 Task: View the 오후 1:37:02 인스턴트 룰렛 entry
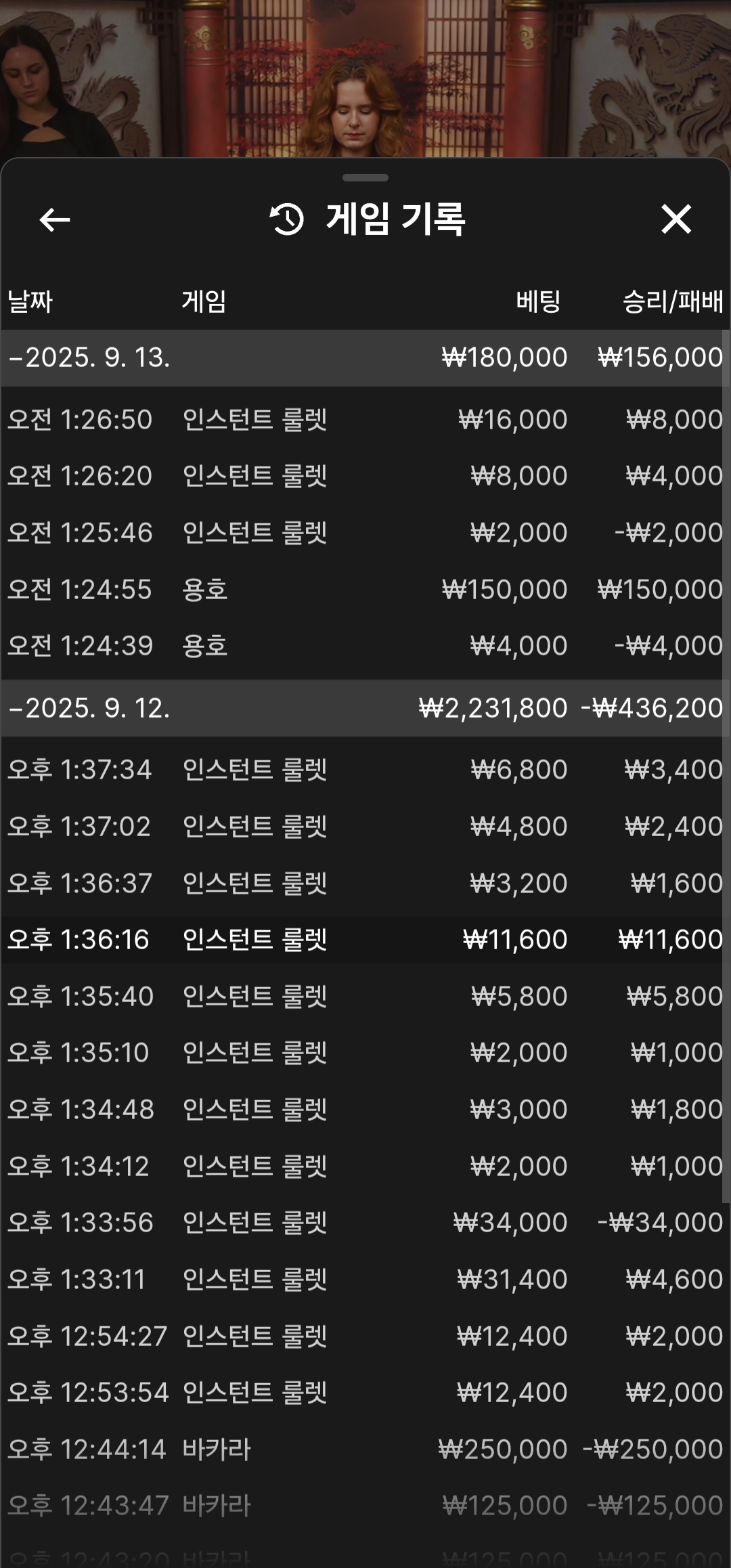point(365,827)
